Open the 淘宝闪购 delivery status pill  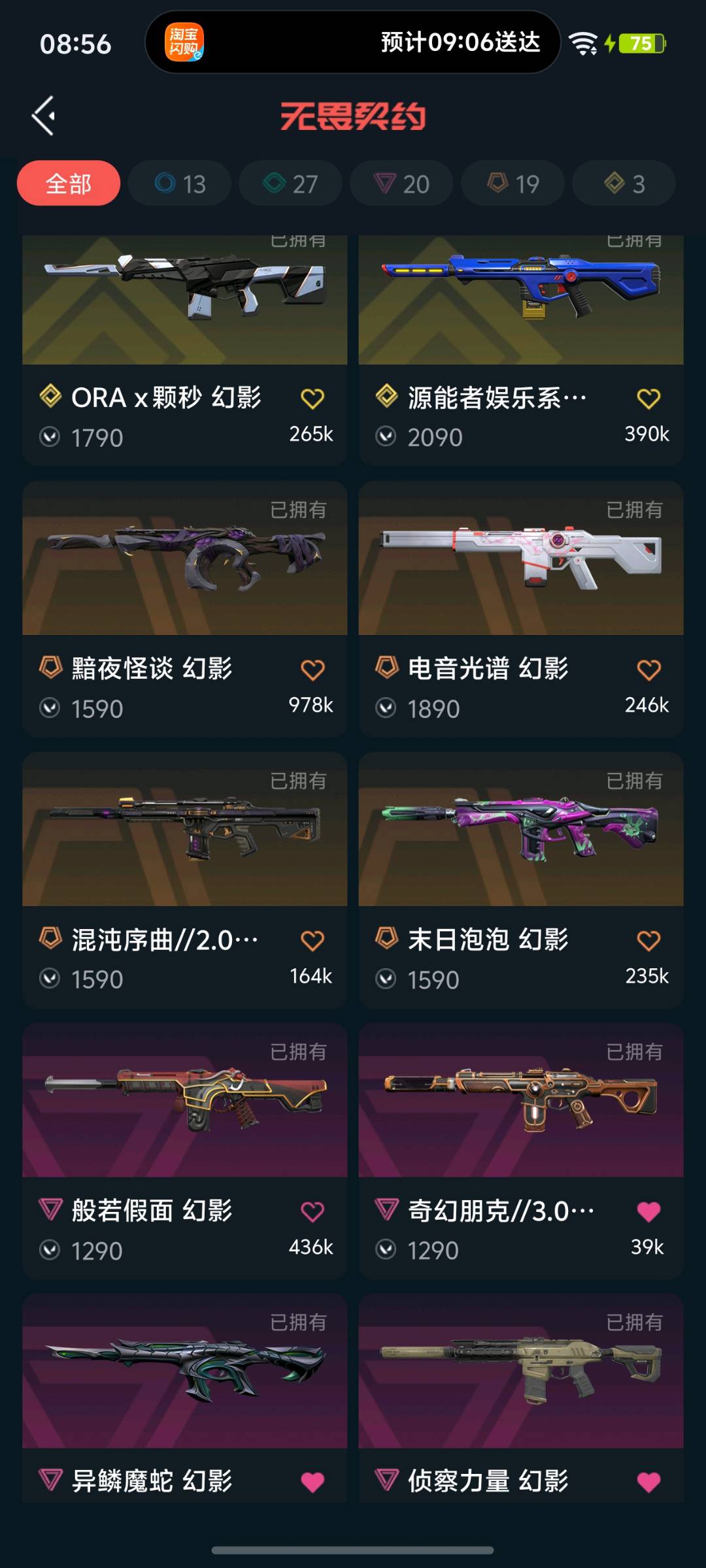pyautogui.click(x=353, y=43)
